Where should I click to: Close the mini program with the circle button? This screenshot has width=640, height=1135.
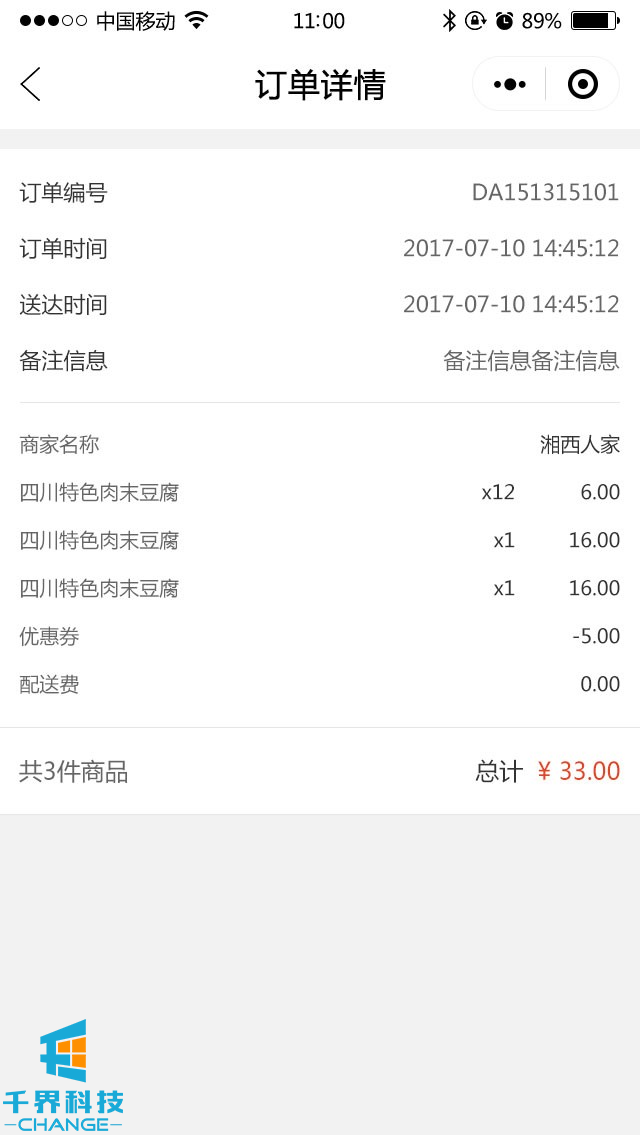coord(582,85)
